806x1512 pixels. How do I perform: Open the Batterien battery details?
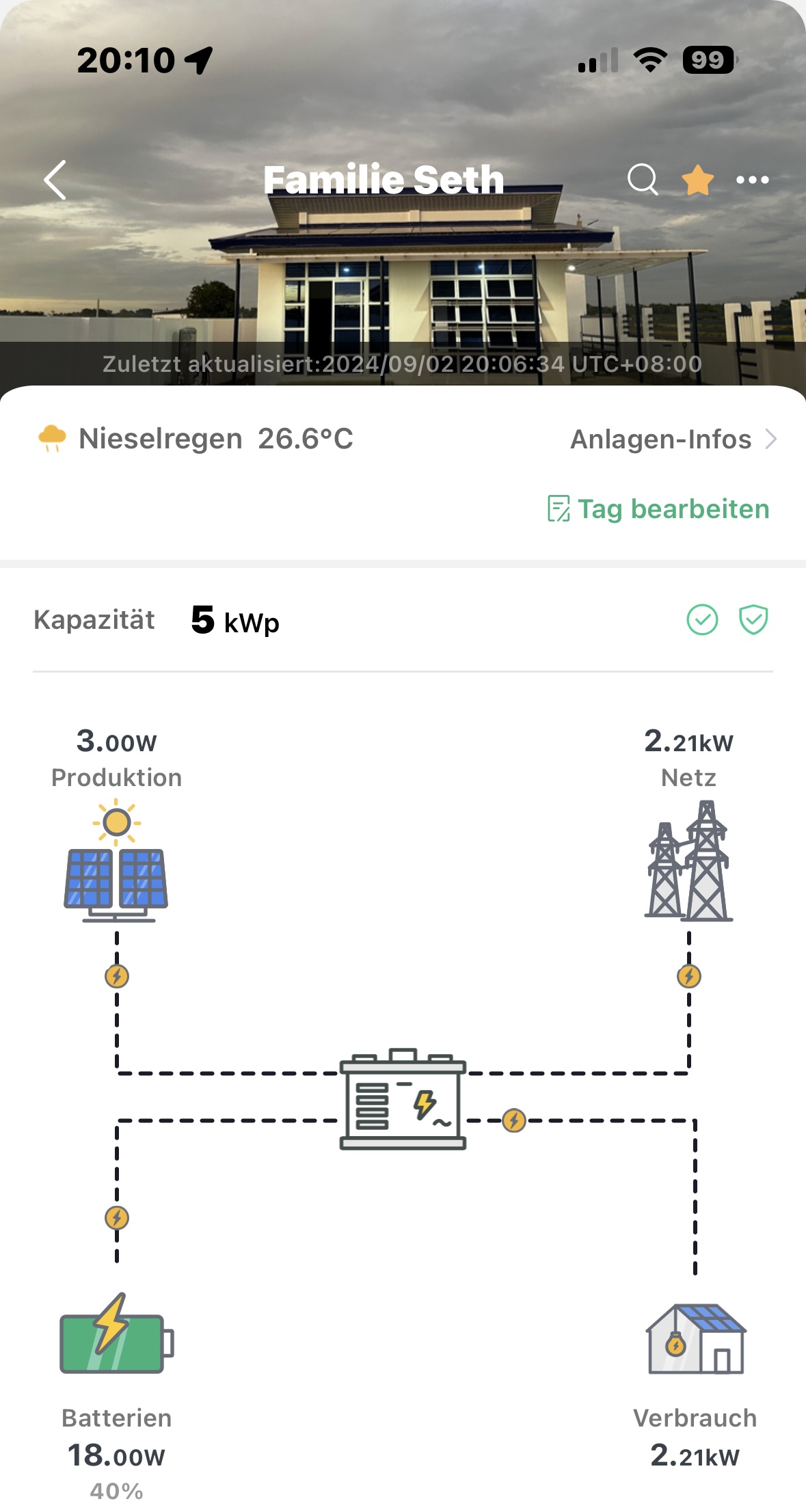pyautogui.click(x=116, y=1333)
